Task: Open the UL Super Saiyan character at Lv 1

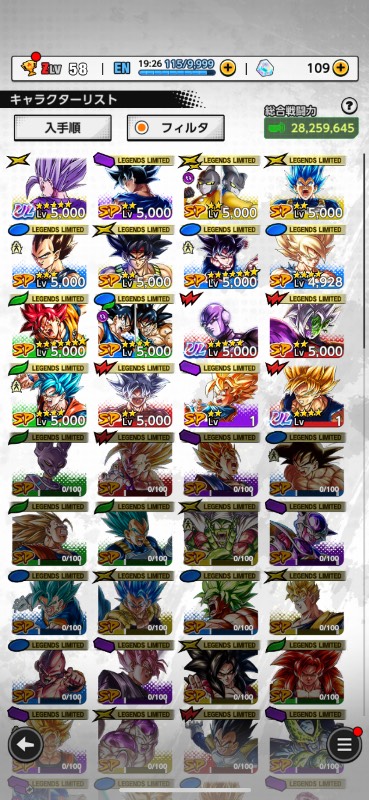Action: [306, 395]
